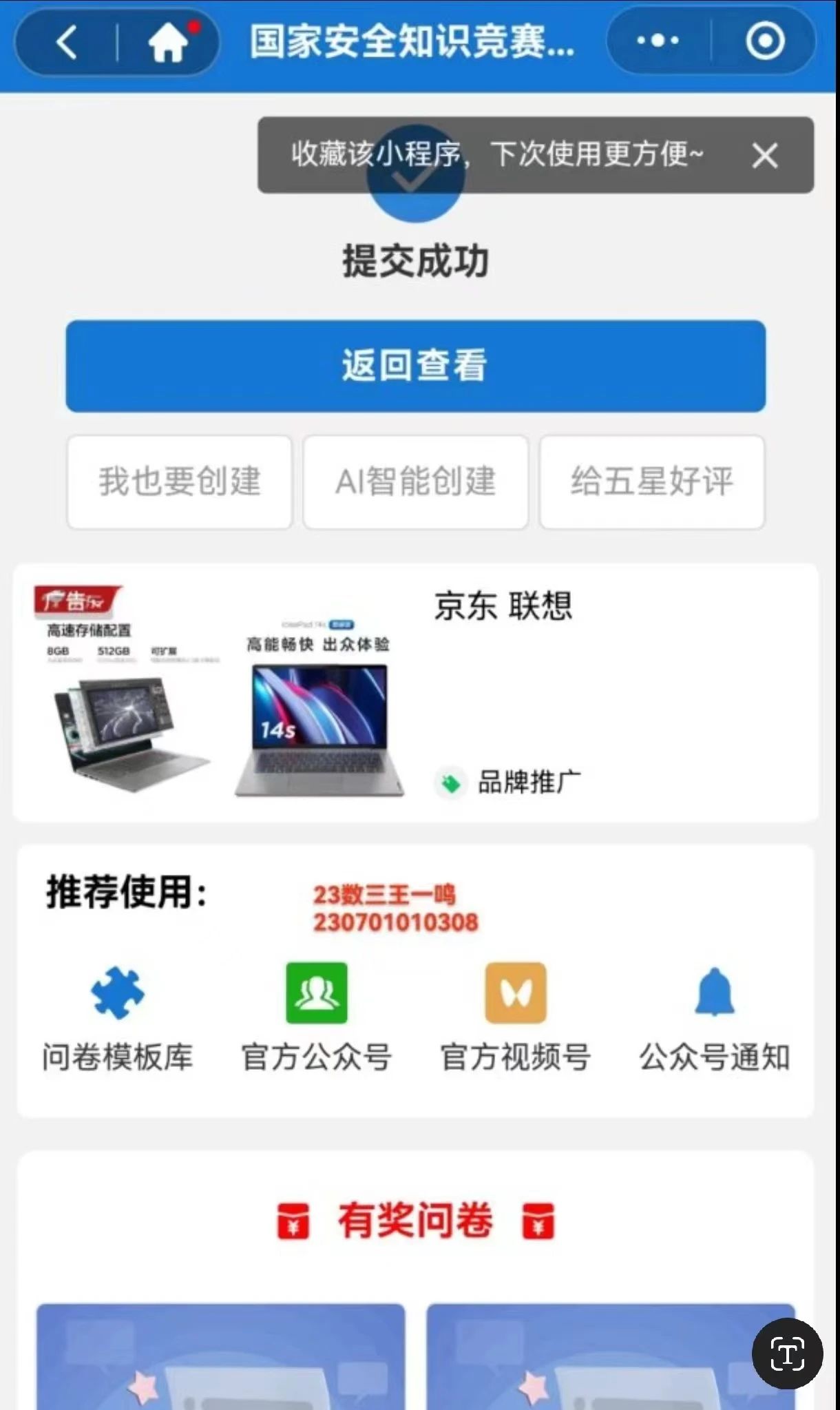The image size is (840, 1410).
Task: Open the first 有奖问卷 card
Action: [x=220, y=1356]
